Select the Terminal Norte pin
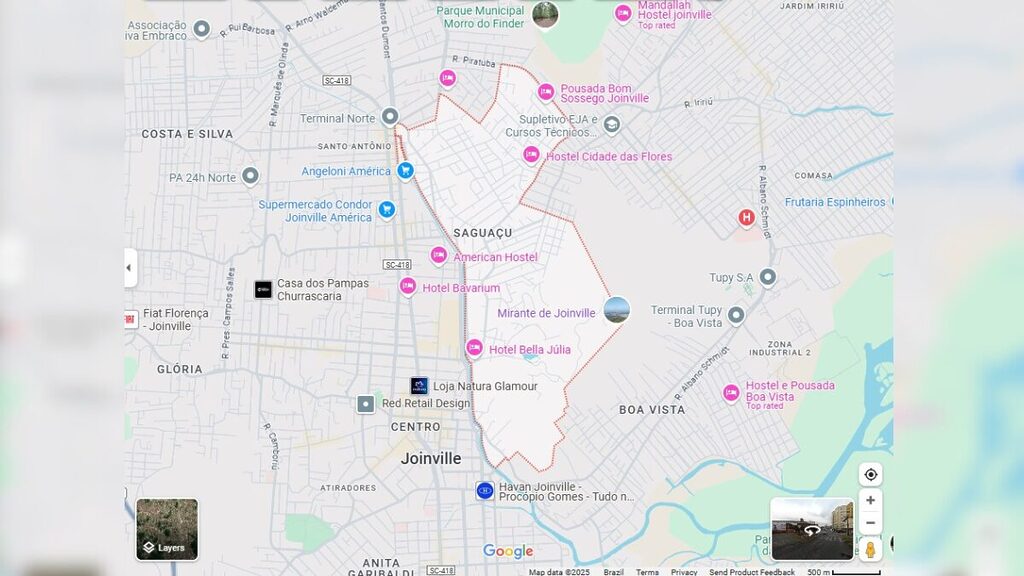This screenshot has width=1024, height=576. tap(390, 117)
